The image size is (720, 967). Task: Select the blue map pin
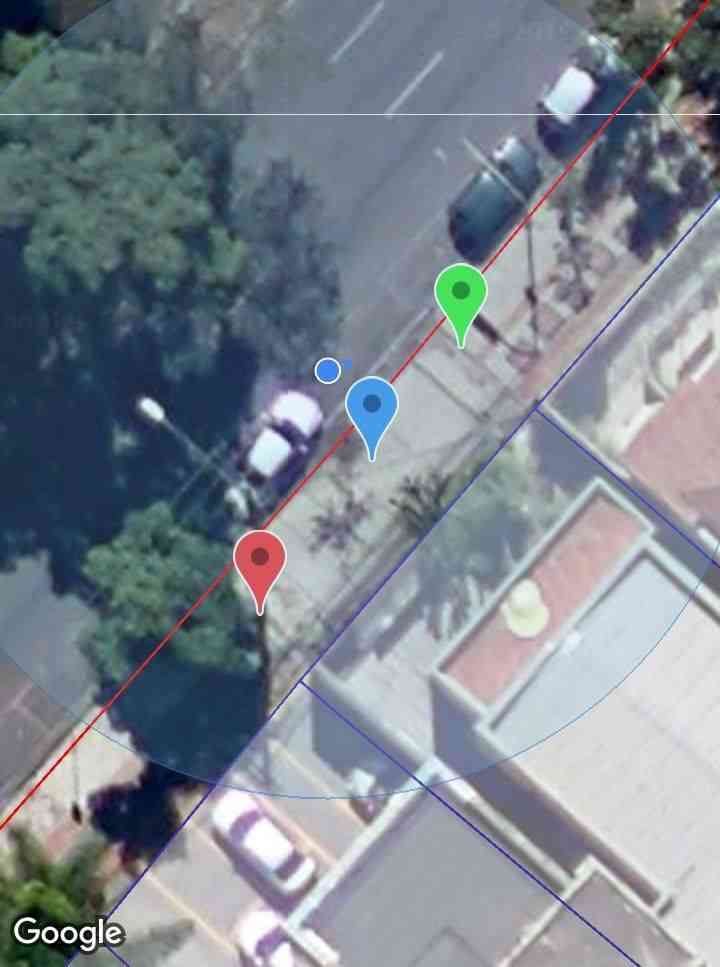tap(372, 409)
